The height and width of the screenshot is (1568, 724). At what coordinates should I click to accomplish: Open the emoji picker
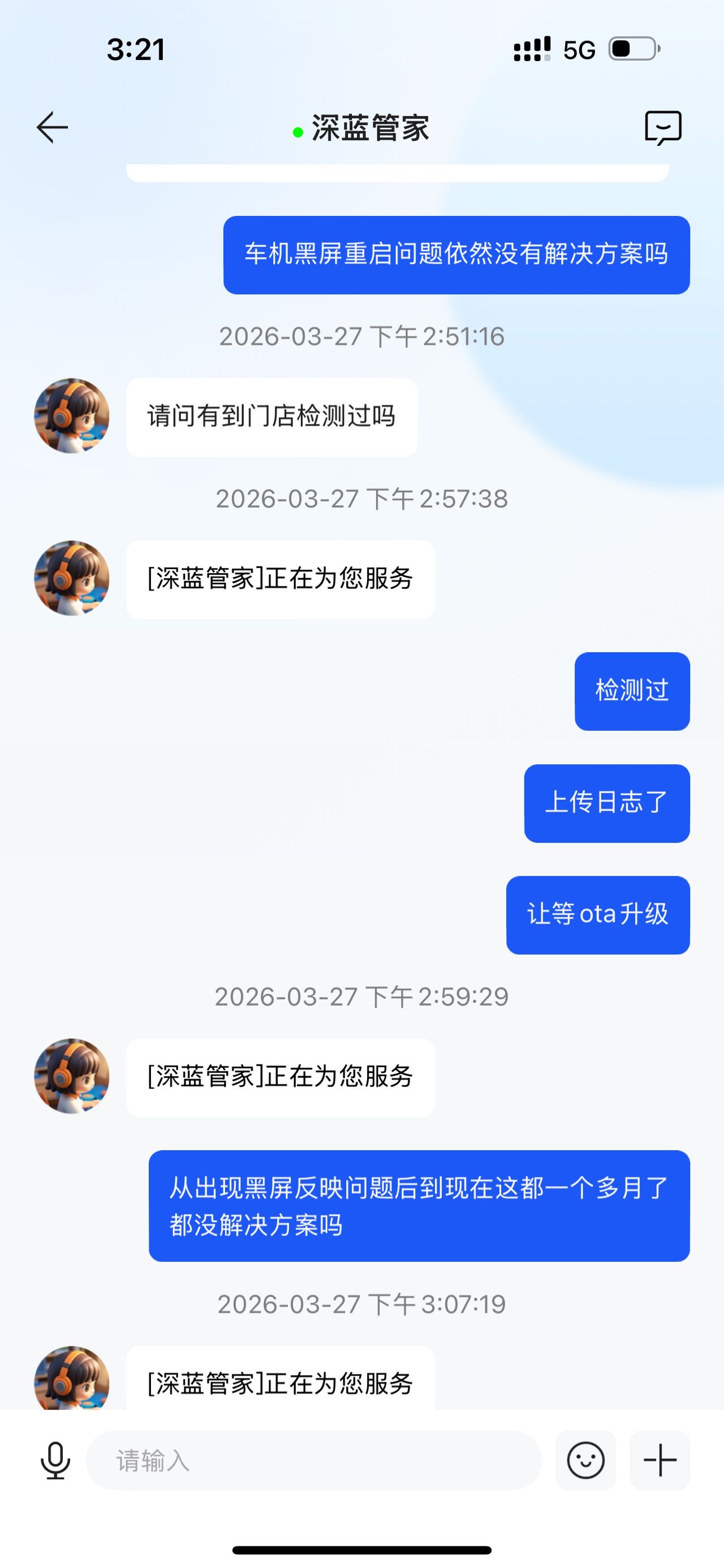(x=585, y=1460)
